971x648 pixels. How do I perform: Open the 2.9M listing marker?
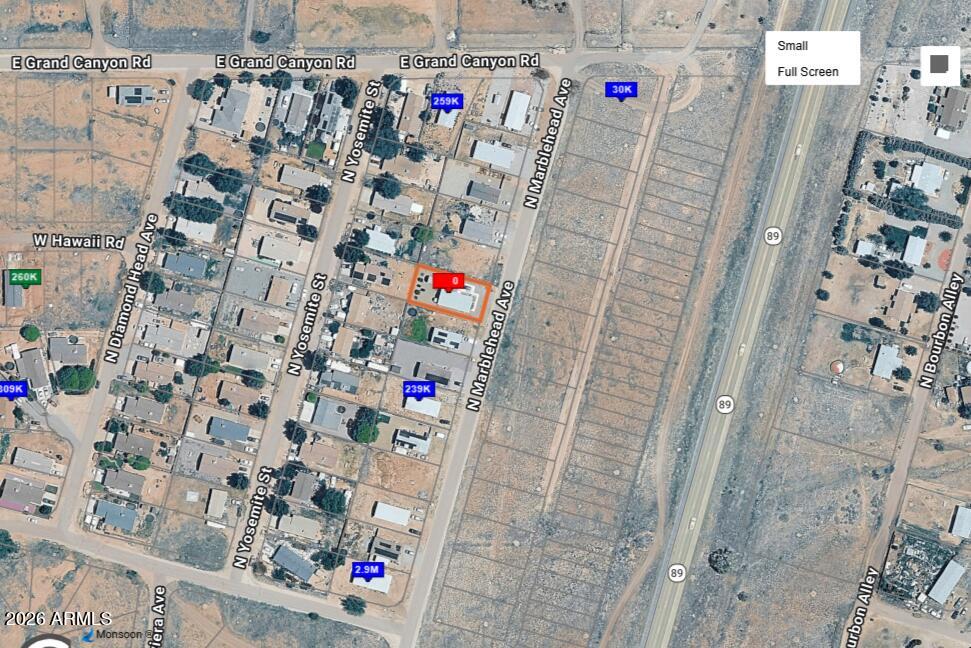pyautogui.click(x=367, y=570)
